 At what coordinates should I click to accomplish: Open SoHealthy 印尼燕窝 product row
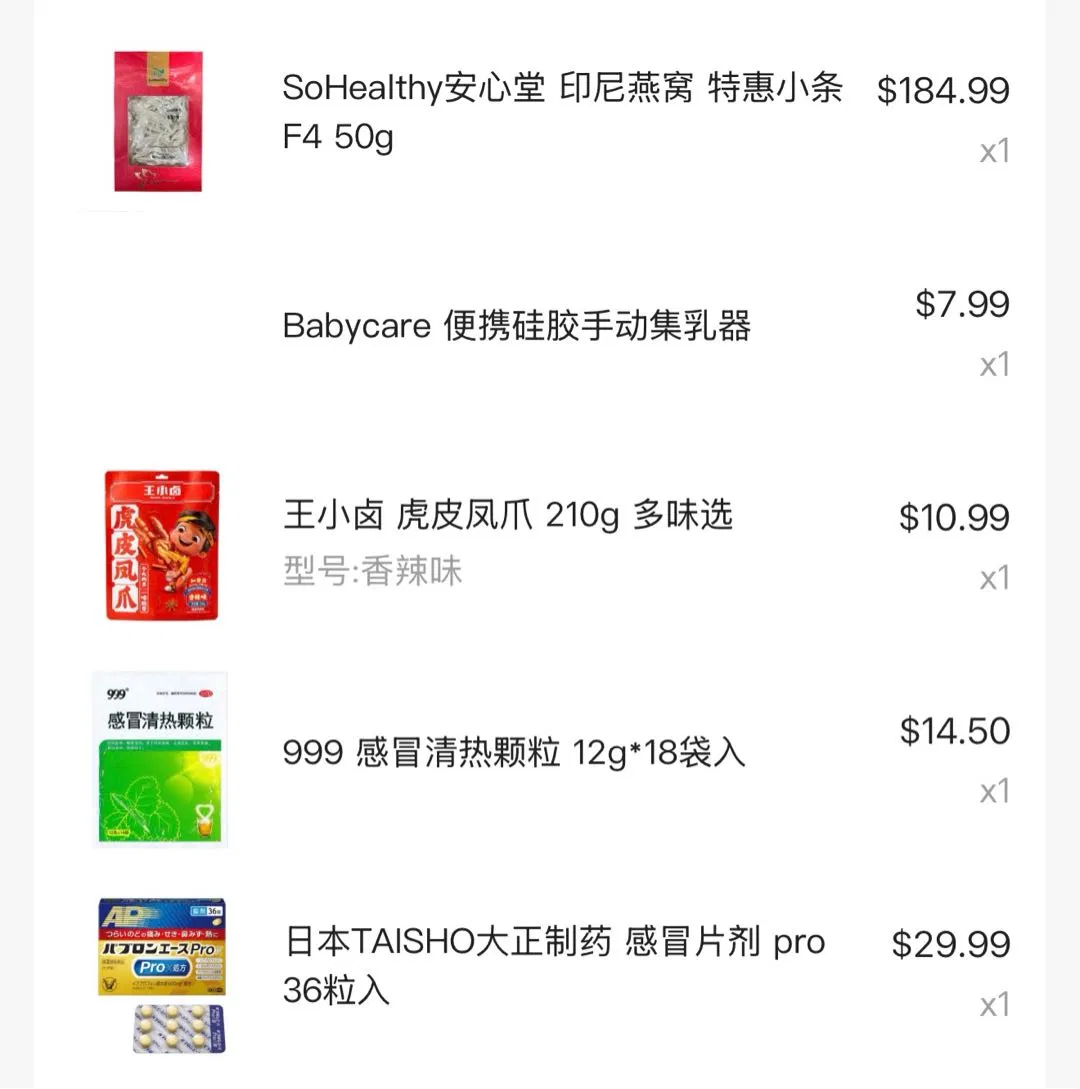[562, 112]
